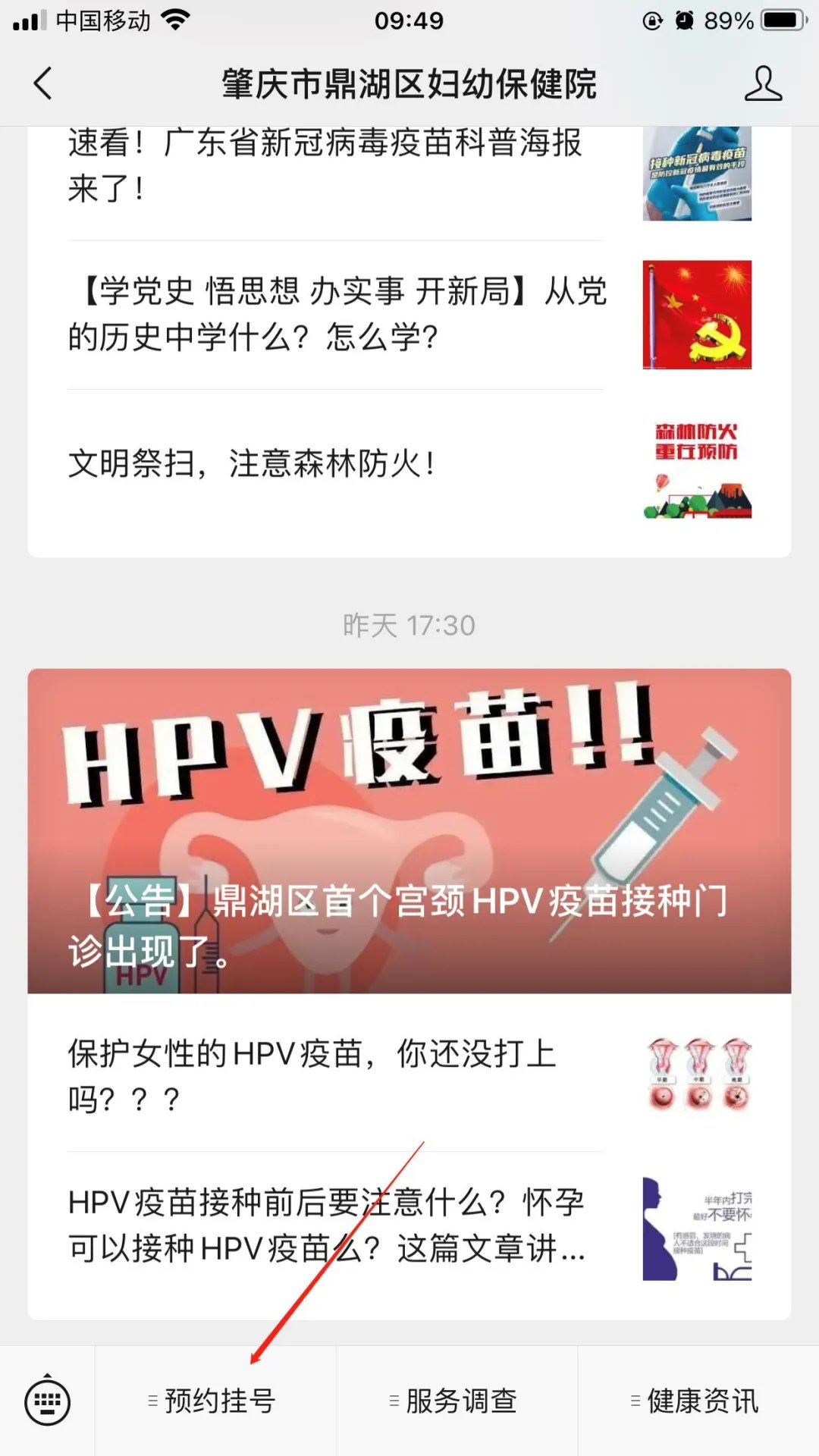
Task: Read 保护女性的HPV疫苗 article
Action: point(312,1075)
